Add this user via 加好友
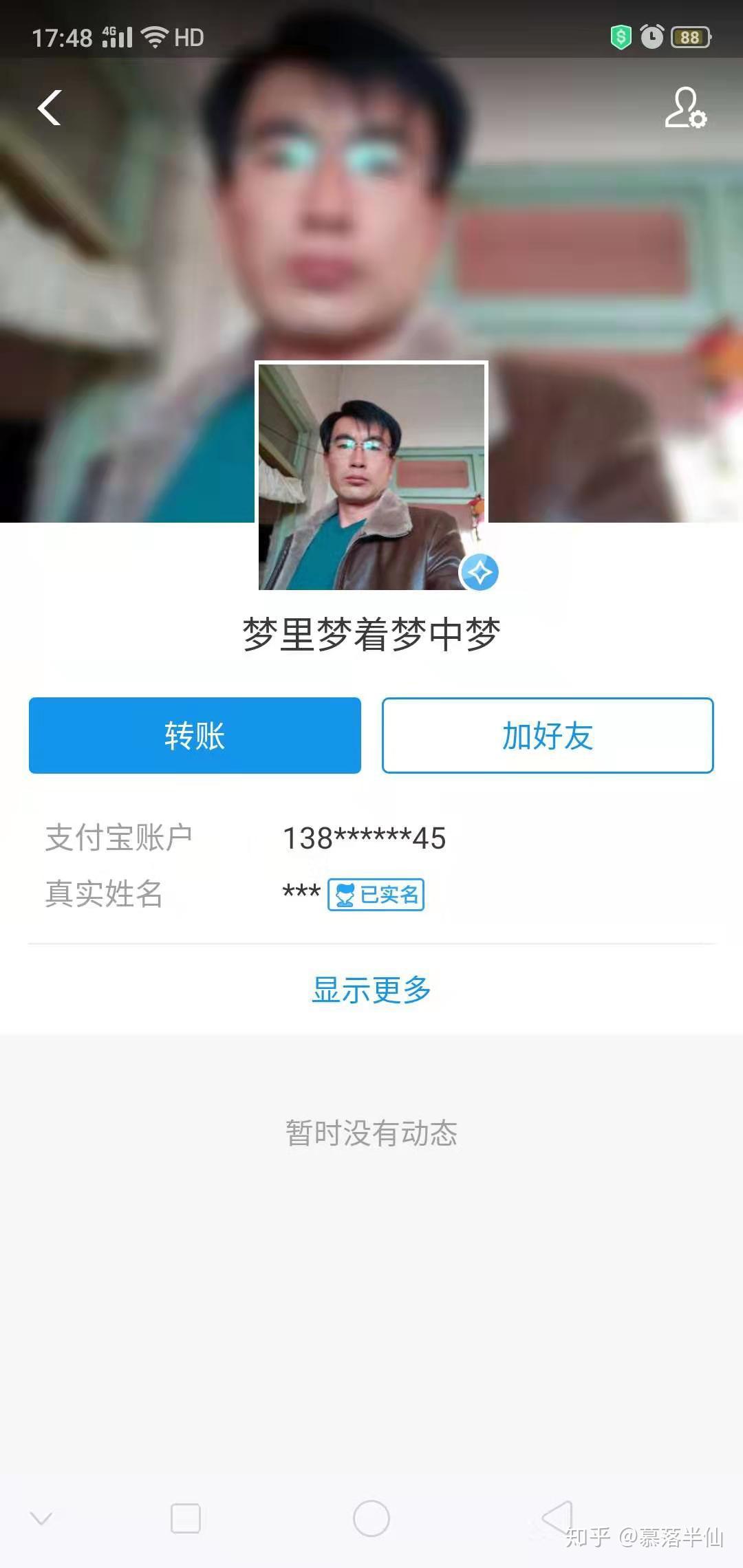Viewport: 743px width, 1568px height. 548,735
